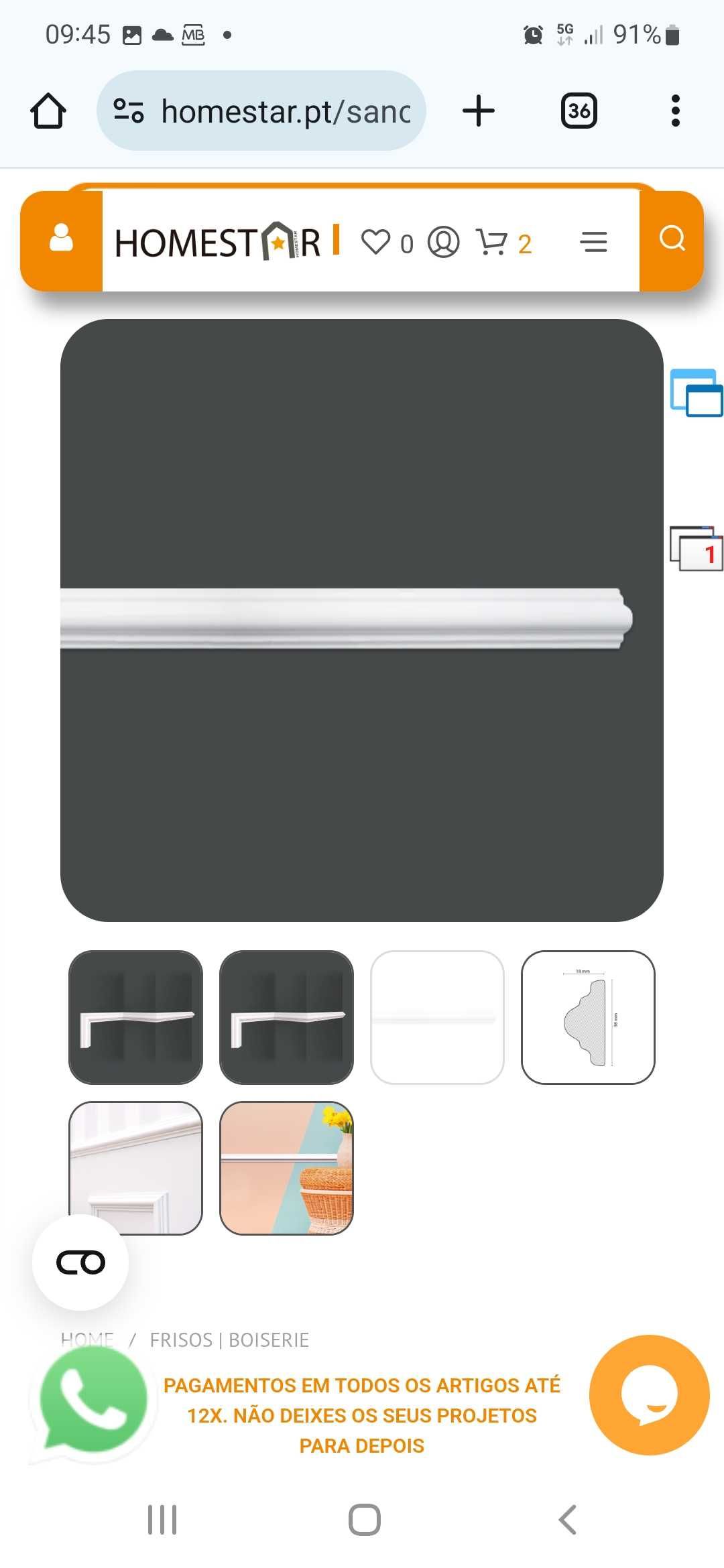Image resolution: width=724 pixels, height=1568 pixels.
Task: Tap the compare floating button
Action: [x=80, y=1262]
